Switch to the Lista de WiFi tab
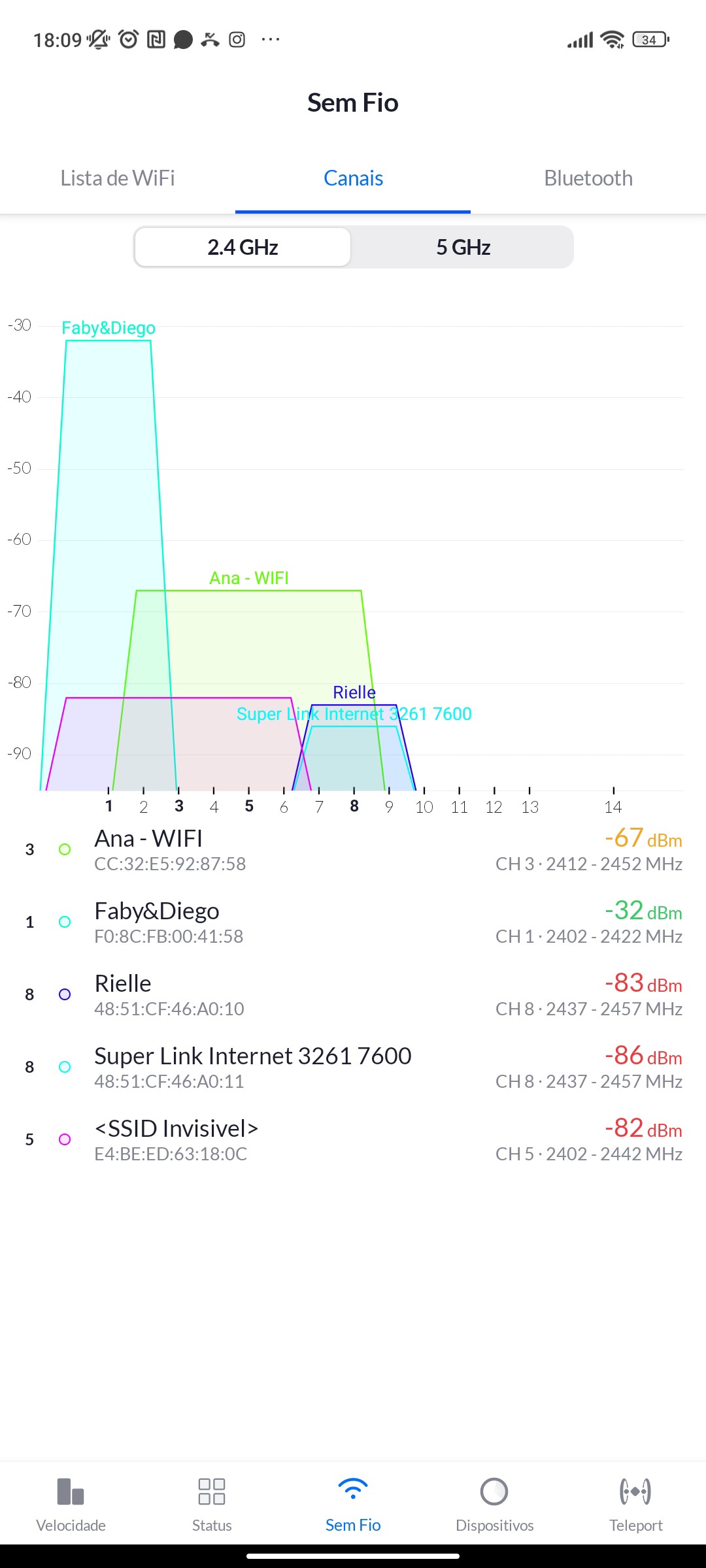Viewport: 706px width, 1568px height. (x=118, y=178)
